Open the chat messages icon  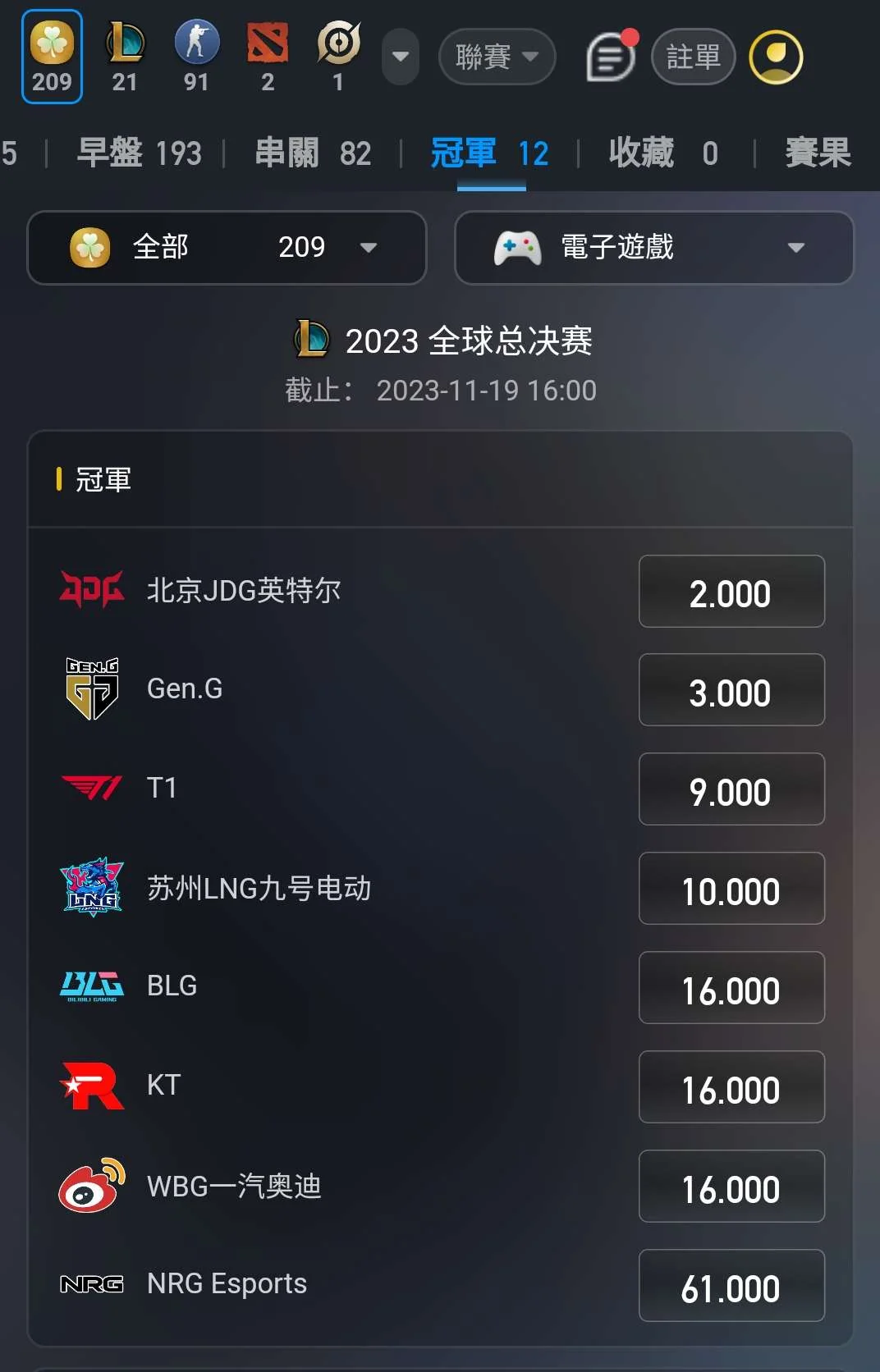(612, 57)
